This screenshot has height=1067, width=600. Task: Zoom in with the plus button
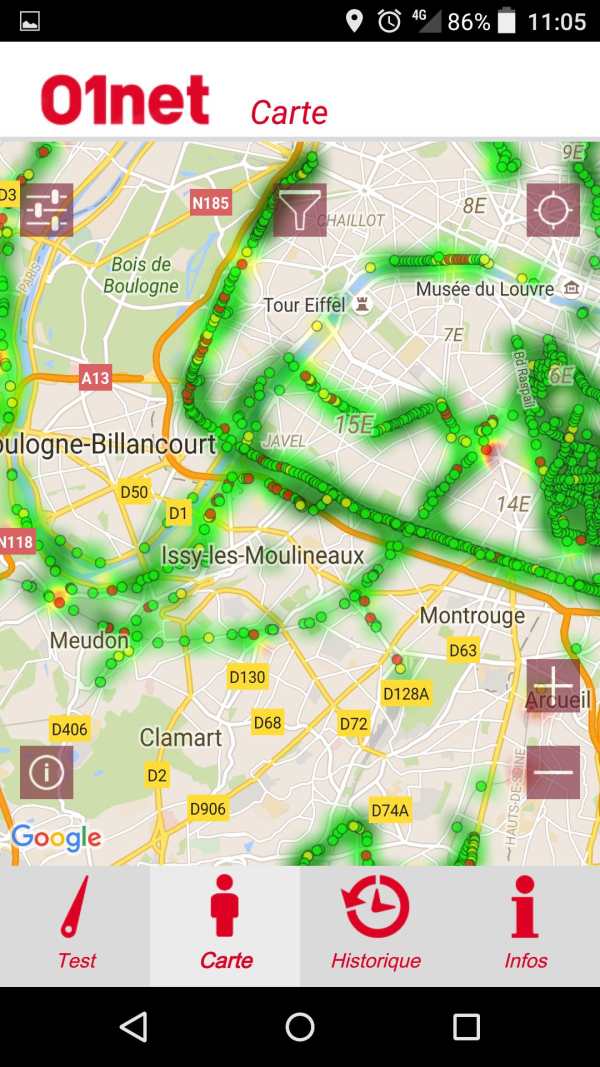[x=553, y=685]
